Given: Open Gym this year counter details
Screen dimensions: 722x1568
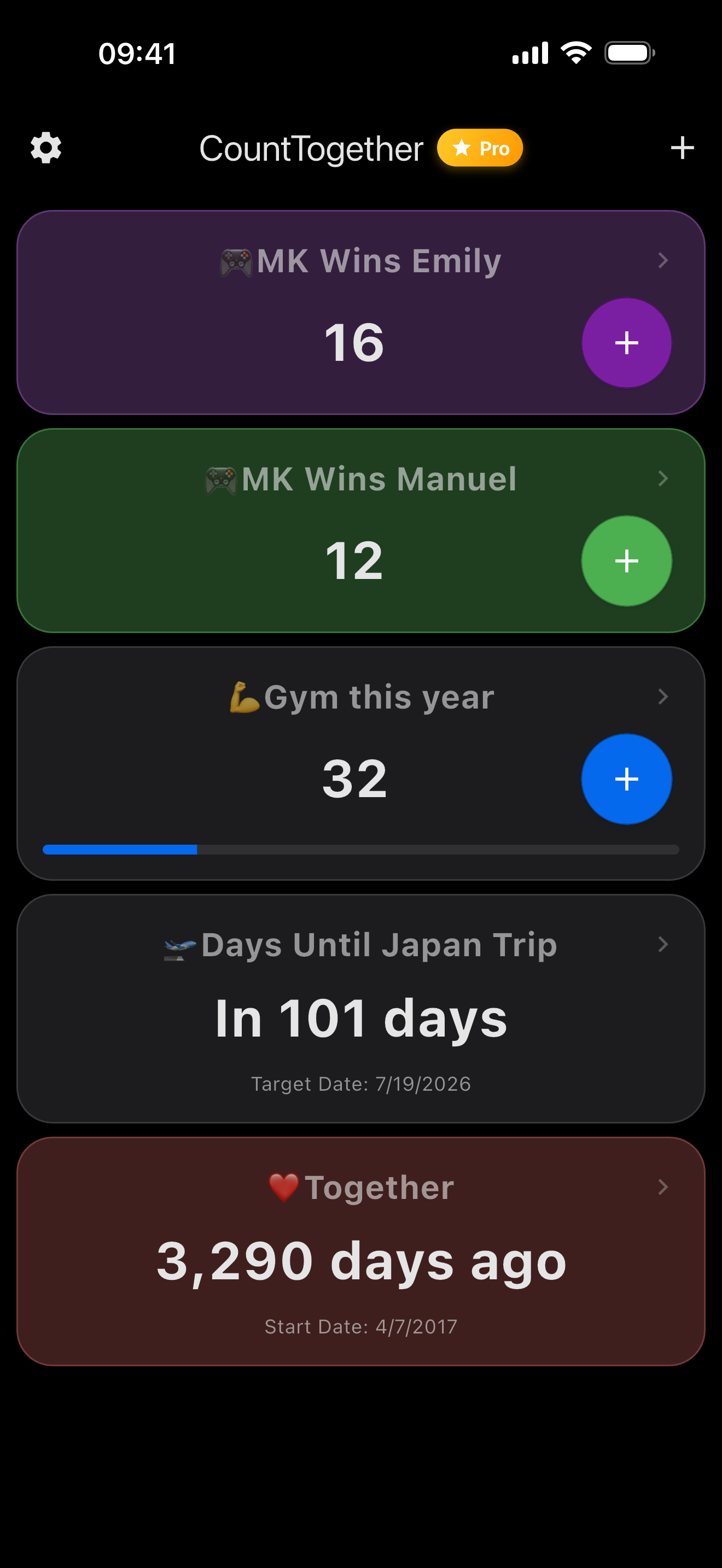Looking at the screenshot, I should coord(663,697).
